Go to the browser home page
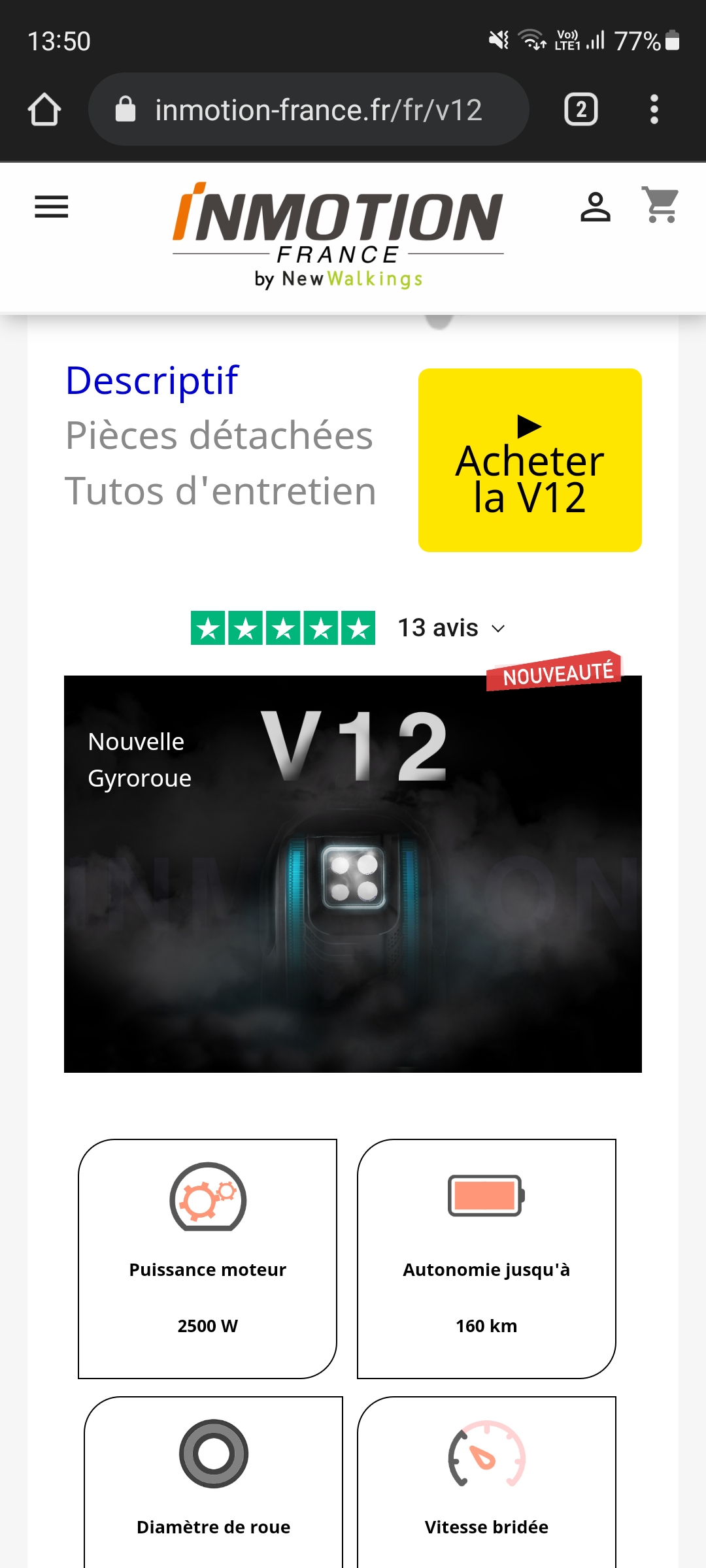Image resolution: width=706 pixels, height=1568 pixels. click(x=44, y=109)
